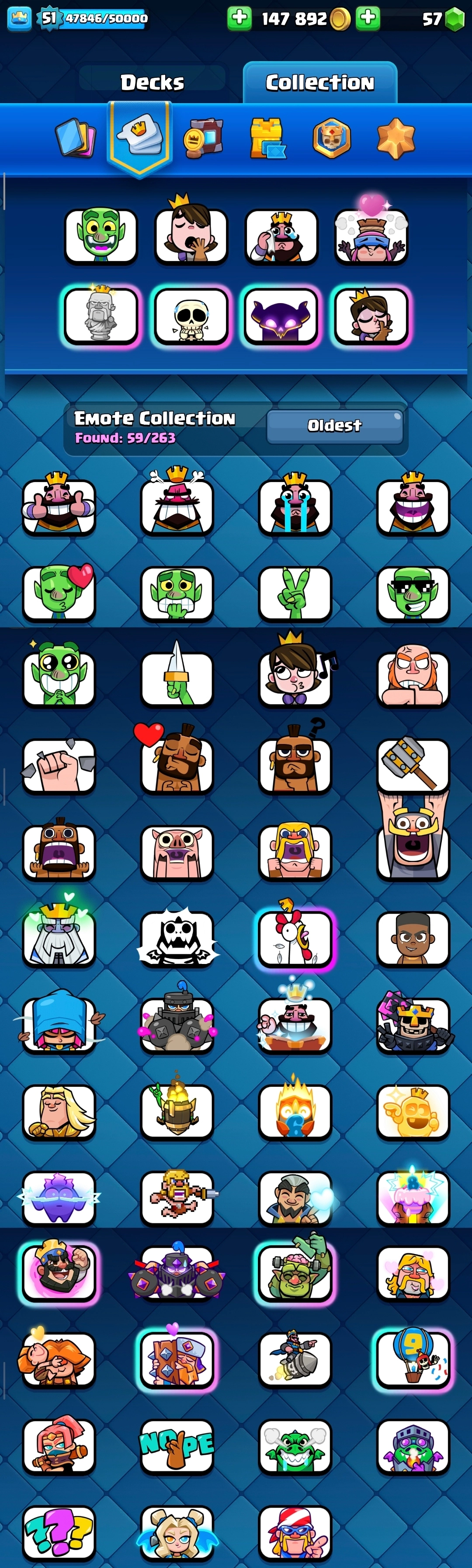Screen dimensions: 472x1568
Task: Switch to the Decks tab
Action: coord(152,82)
